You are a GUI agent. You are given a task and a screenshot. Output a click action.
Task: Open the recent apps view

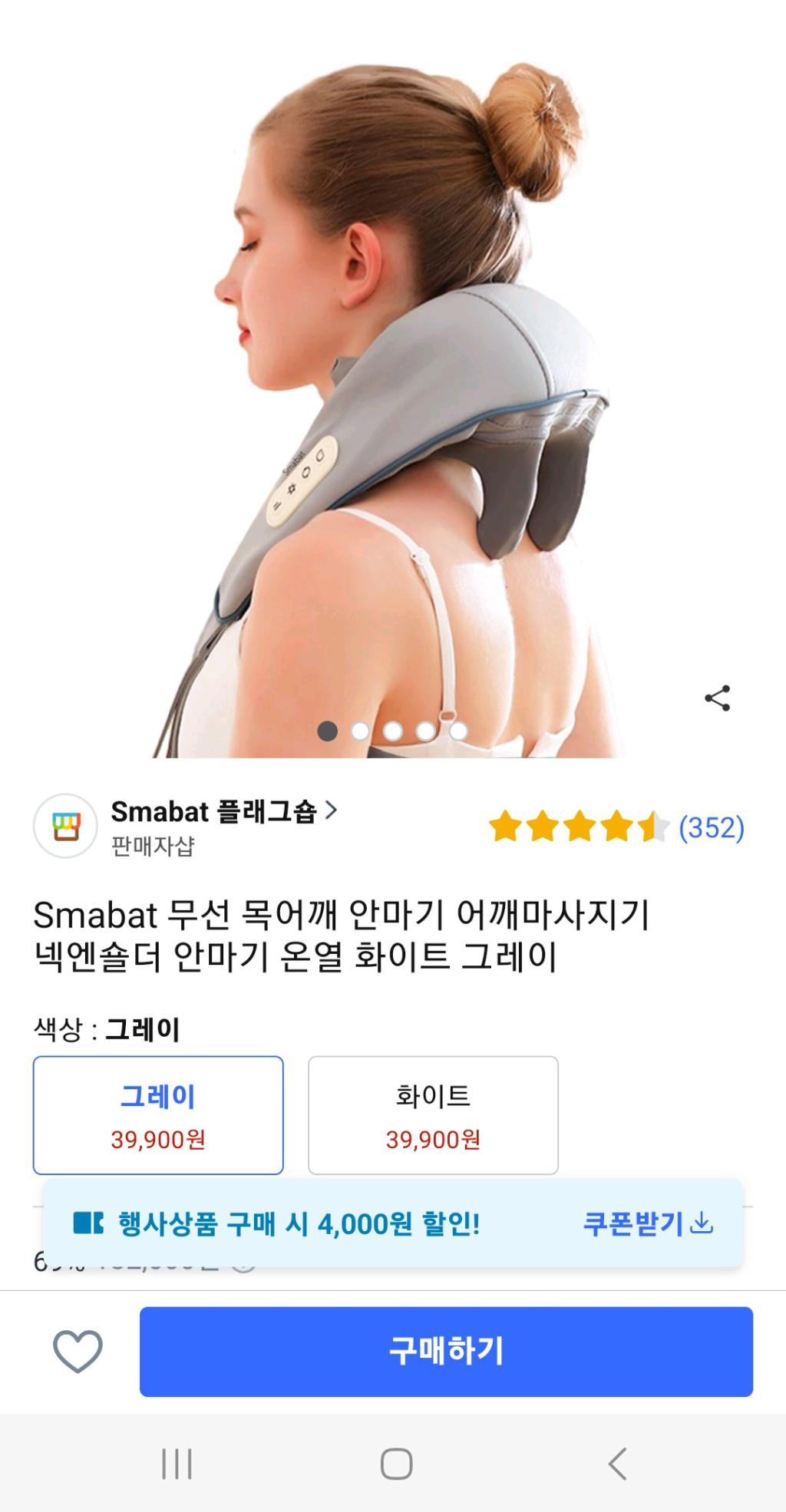click(177, 1464)
